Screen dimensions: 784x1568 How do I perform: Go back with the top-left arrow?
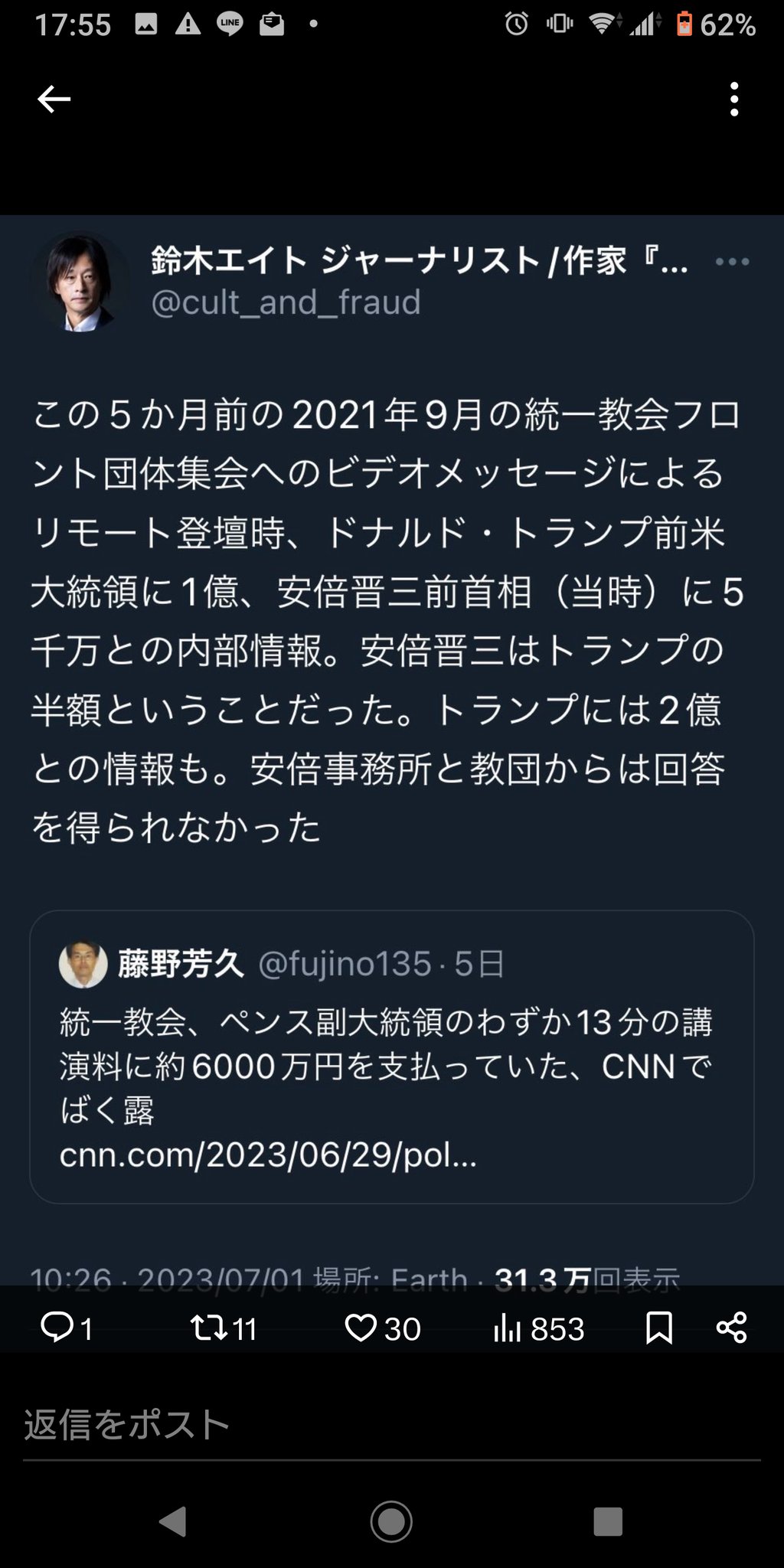(x=54, y=100)
